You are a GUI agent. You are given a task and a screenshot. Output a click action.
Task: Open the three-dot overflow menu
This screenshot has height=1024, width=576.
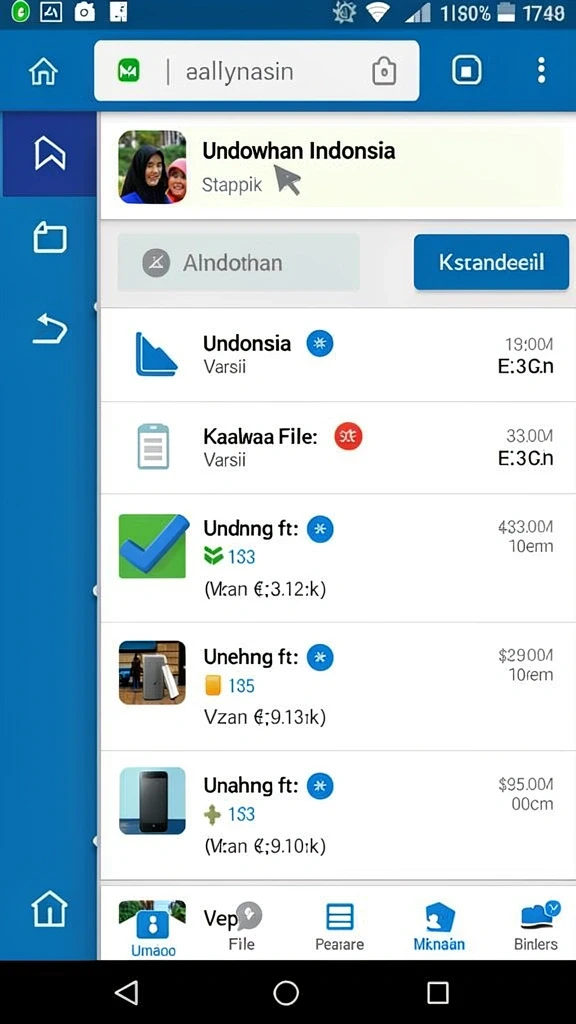pos(541,71)
